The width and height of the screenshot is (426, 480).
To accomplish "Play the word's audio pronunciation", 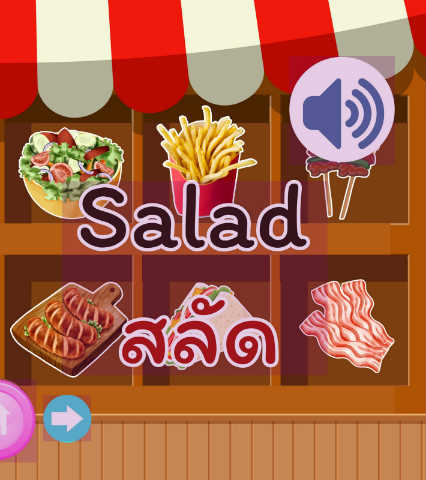I will 342,110.
